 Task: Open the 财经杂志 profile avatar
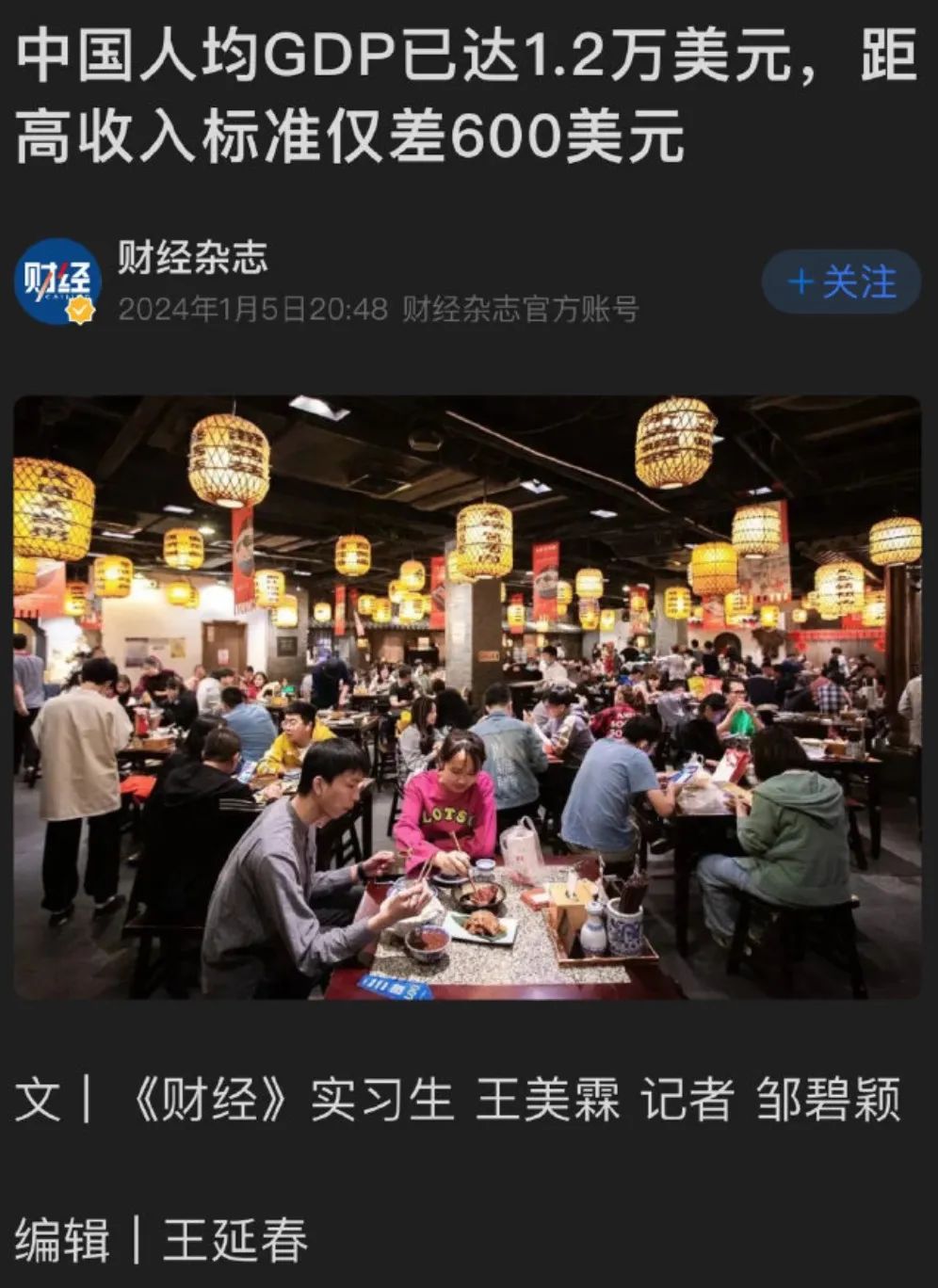click(x=58, y=282)
